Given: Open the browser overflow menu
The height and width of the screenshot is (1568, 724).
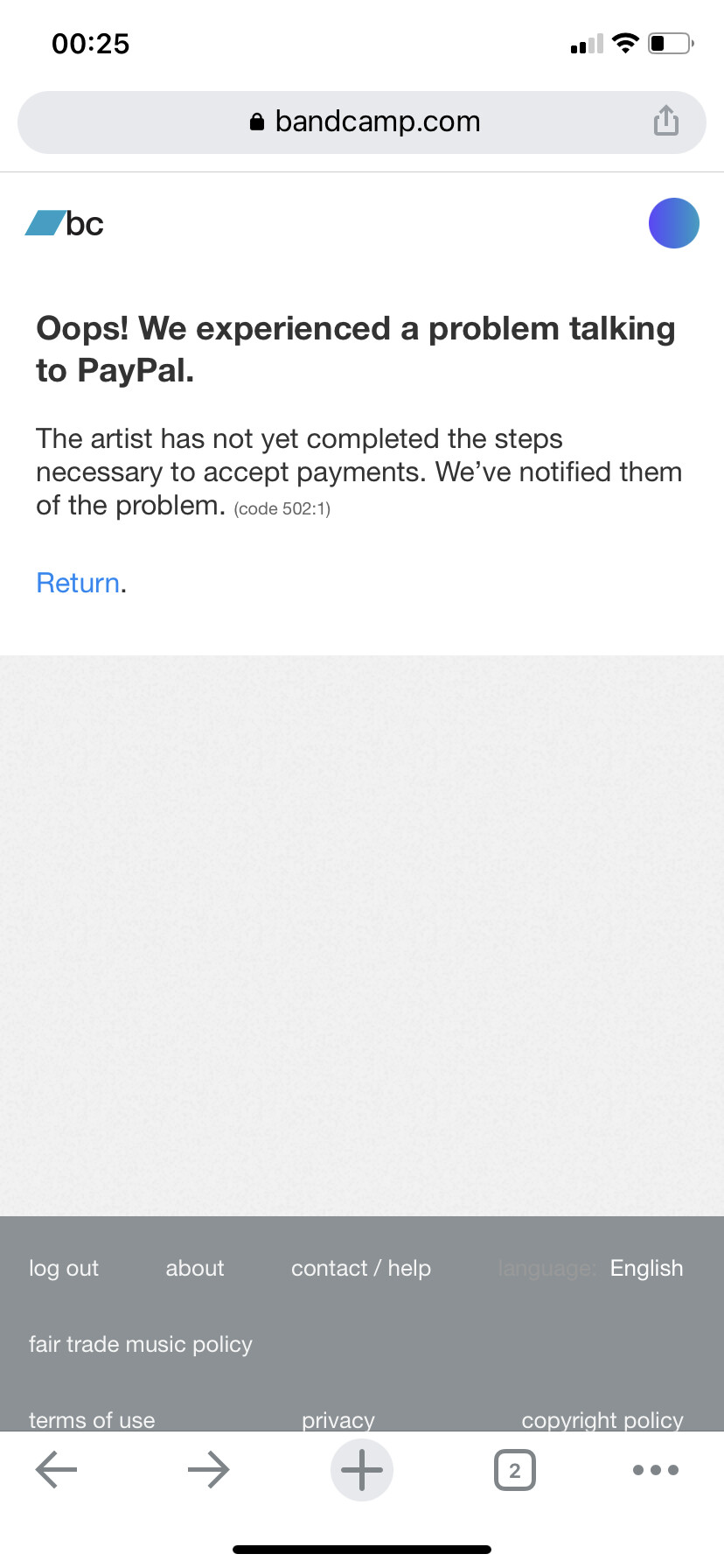Looking at the screenshot, I should click(x=655, y=1470).
